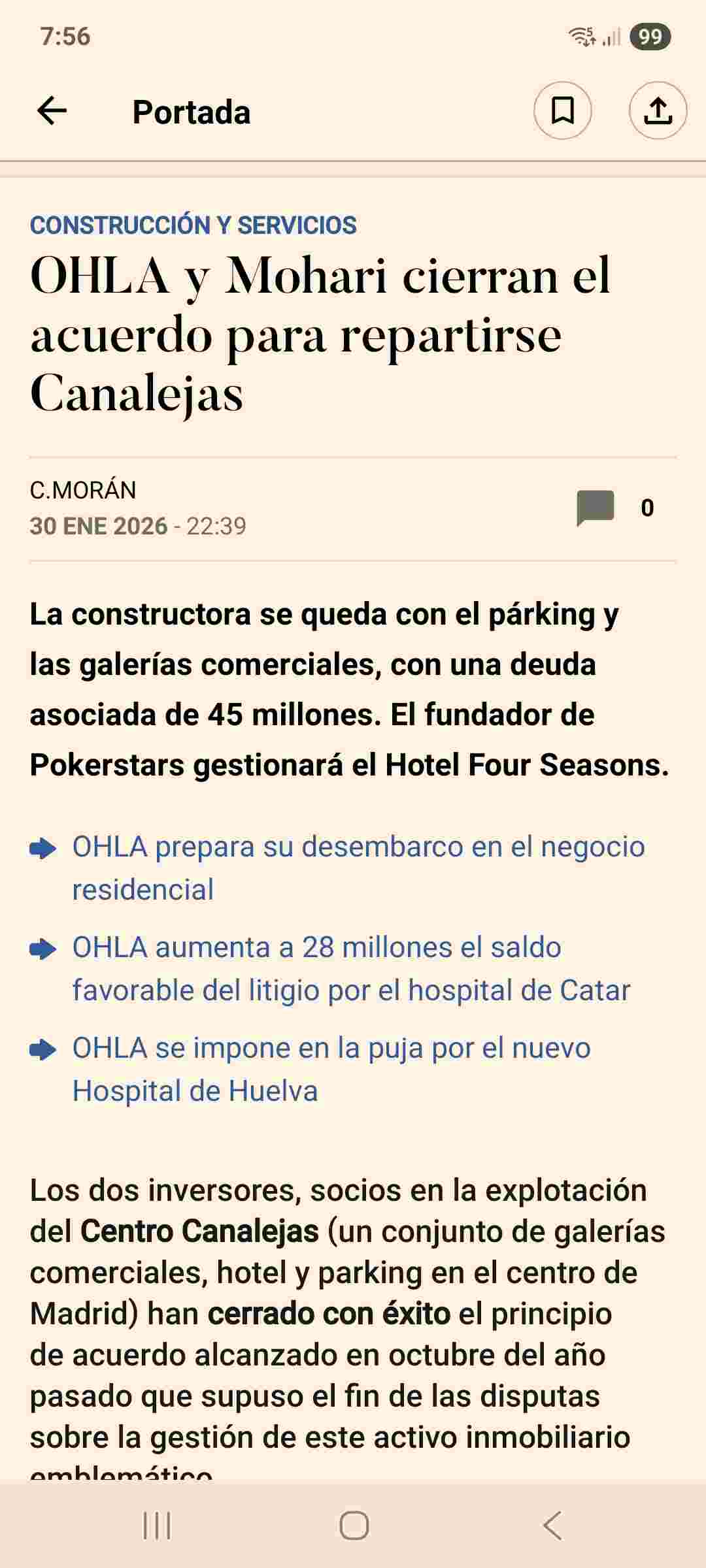The width and height of the screenshot is (706, 1568).
Task: Tap the system home button
Action: 354,1526
